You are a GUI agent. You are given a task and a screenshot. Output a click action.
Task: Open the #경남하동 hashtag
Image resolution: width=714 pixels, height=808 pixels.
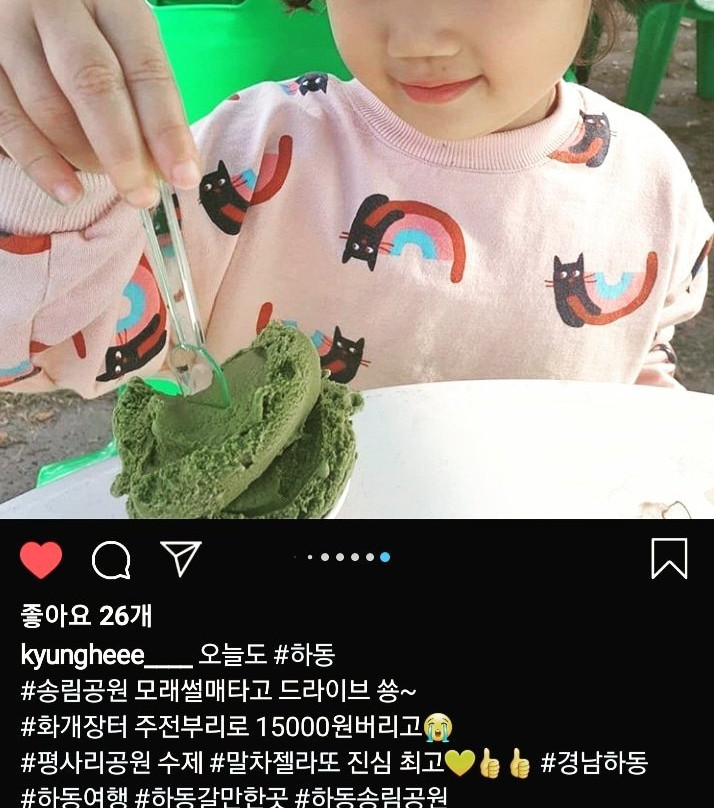[x=594, y=764]
